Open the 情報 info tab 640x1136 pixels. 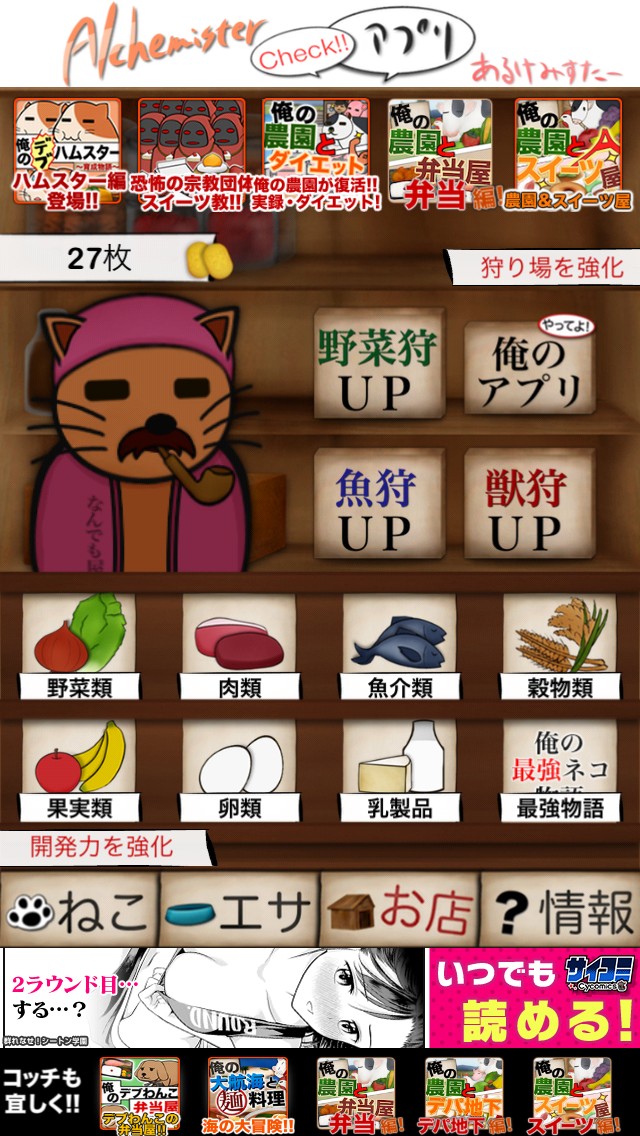[560, 910]
